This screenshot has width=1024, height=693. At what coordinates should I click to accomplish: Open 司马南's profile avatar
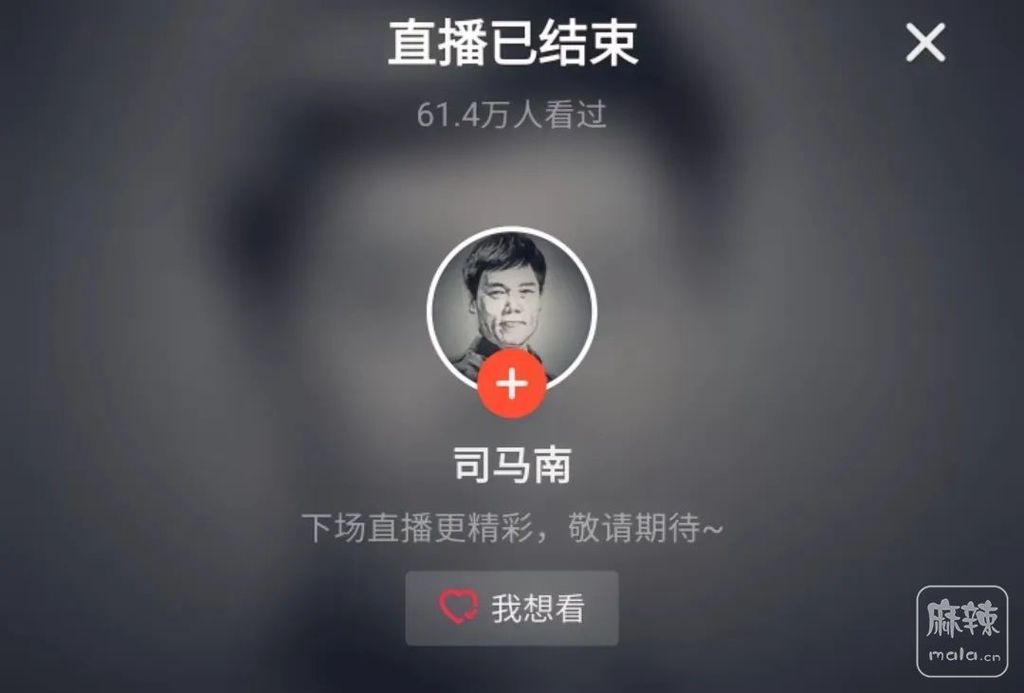512,300
